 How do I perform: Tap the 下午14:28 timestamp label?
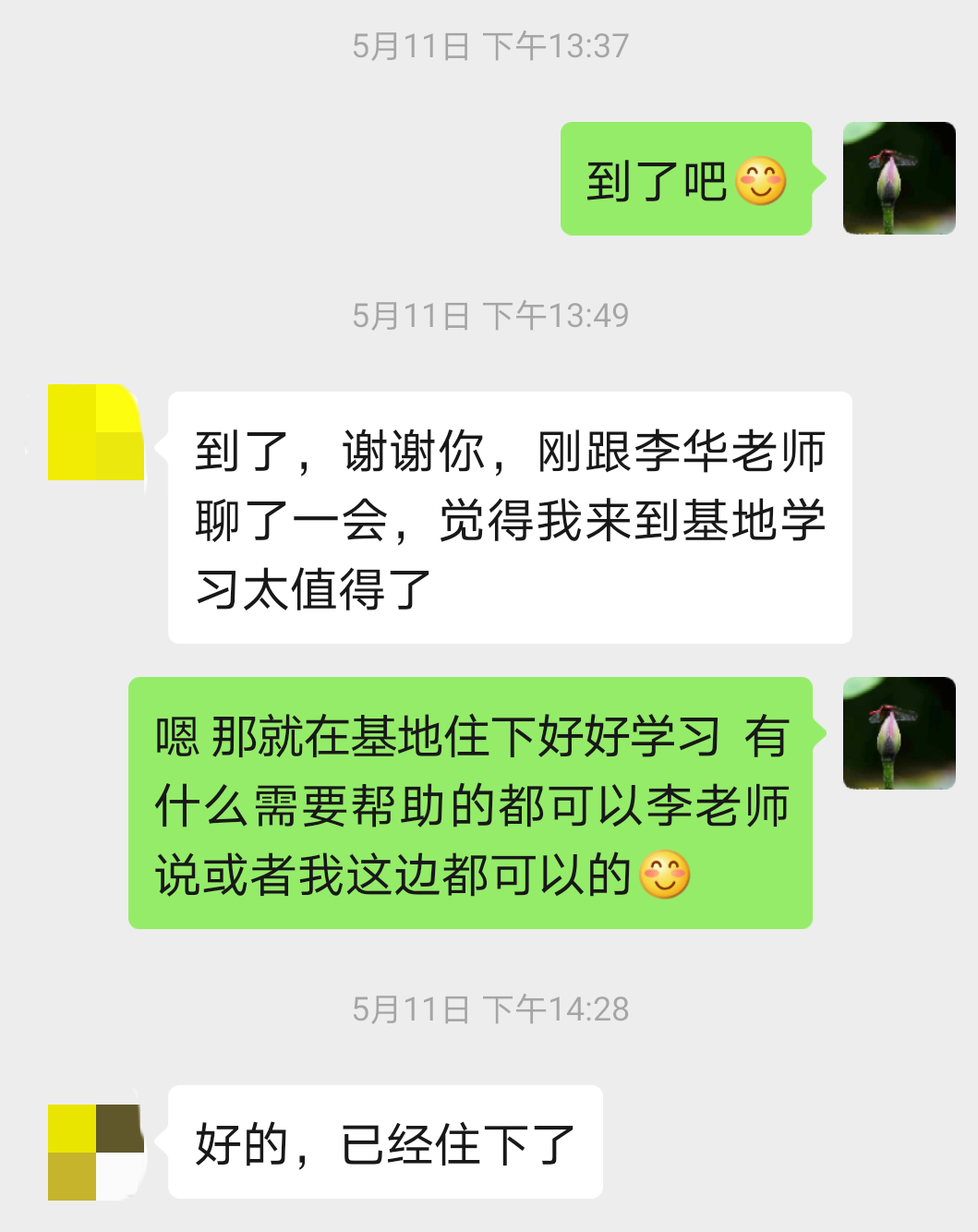(558, 1009)
